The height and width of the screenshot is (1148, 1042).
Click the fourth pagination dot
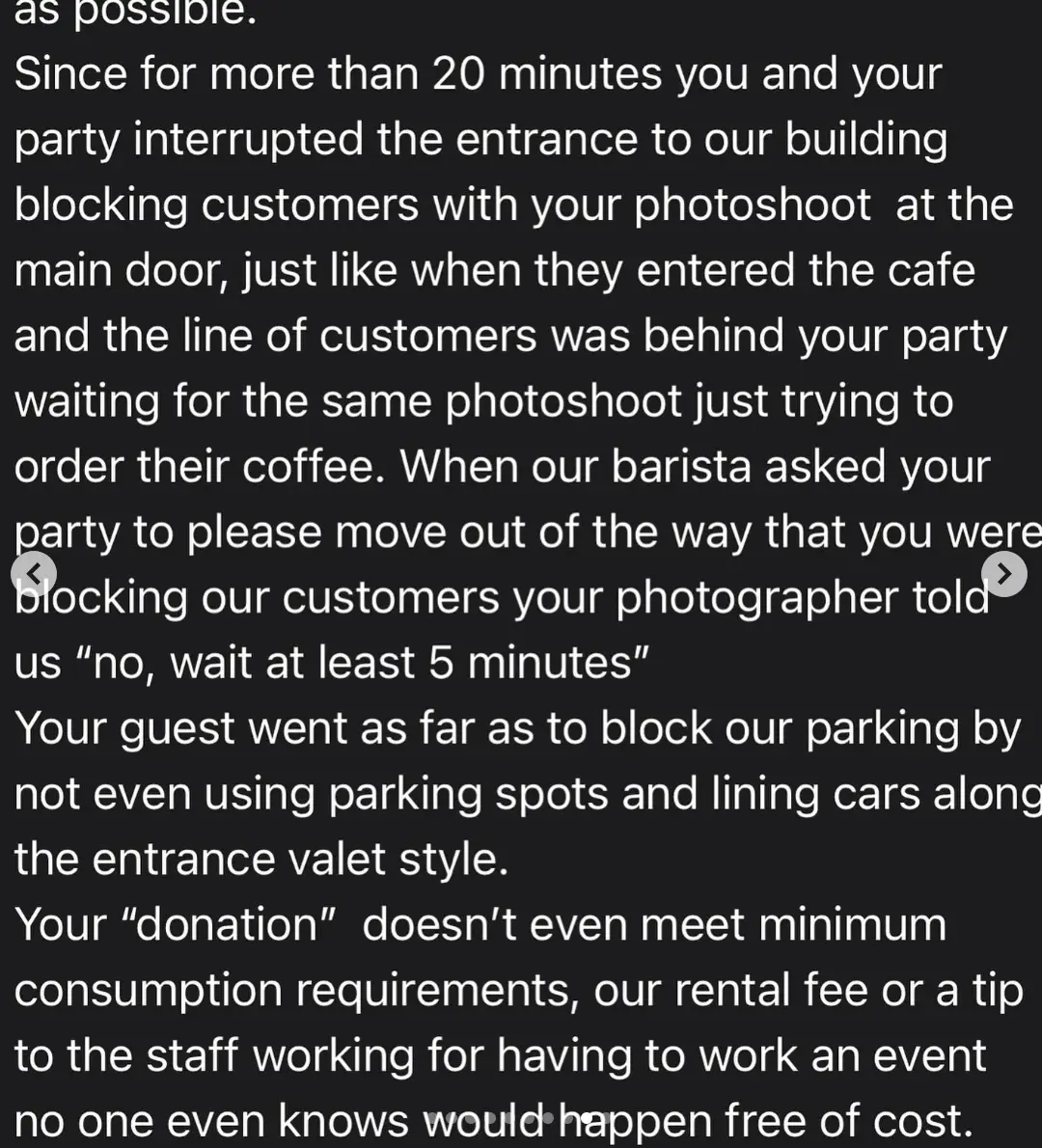pos(490,1119)
